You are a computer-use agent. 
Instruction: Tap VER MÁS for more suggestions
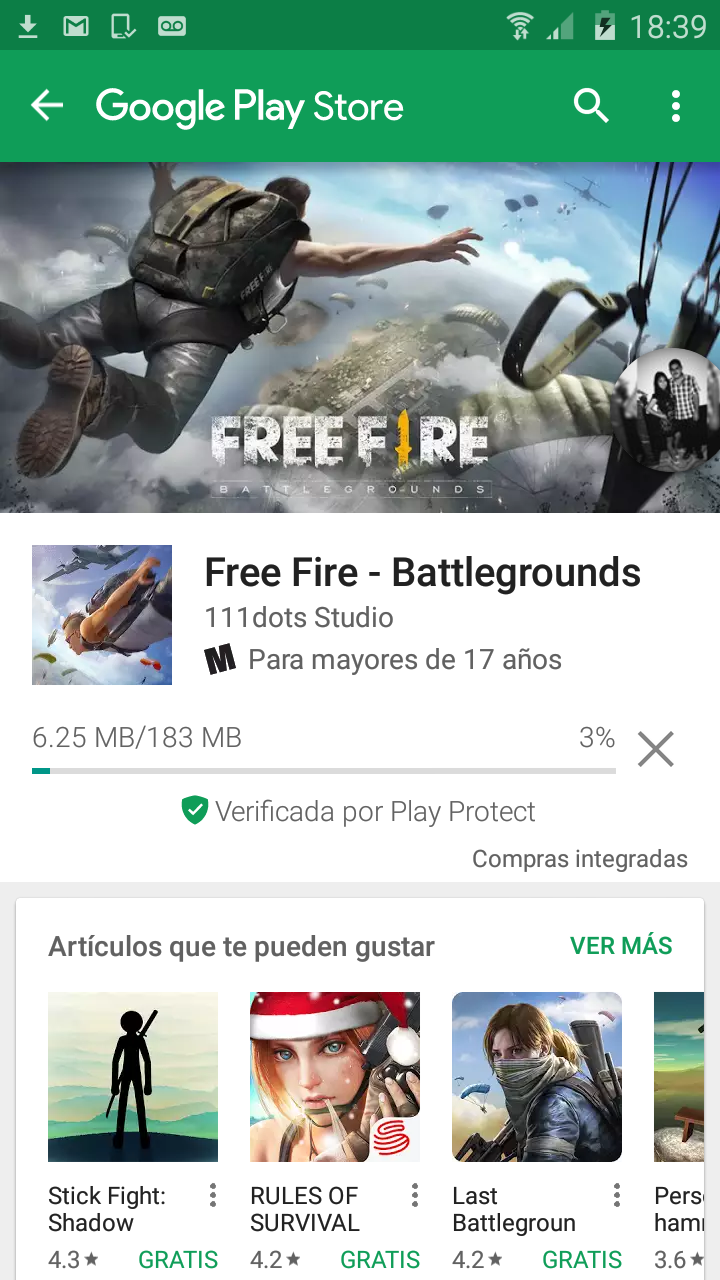pos(621,945)
